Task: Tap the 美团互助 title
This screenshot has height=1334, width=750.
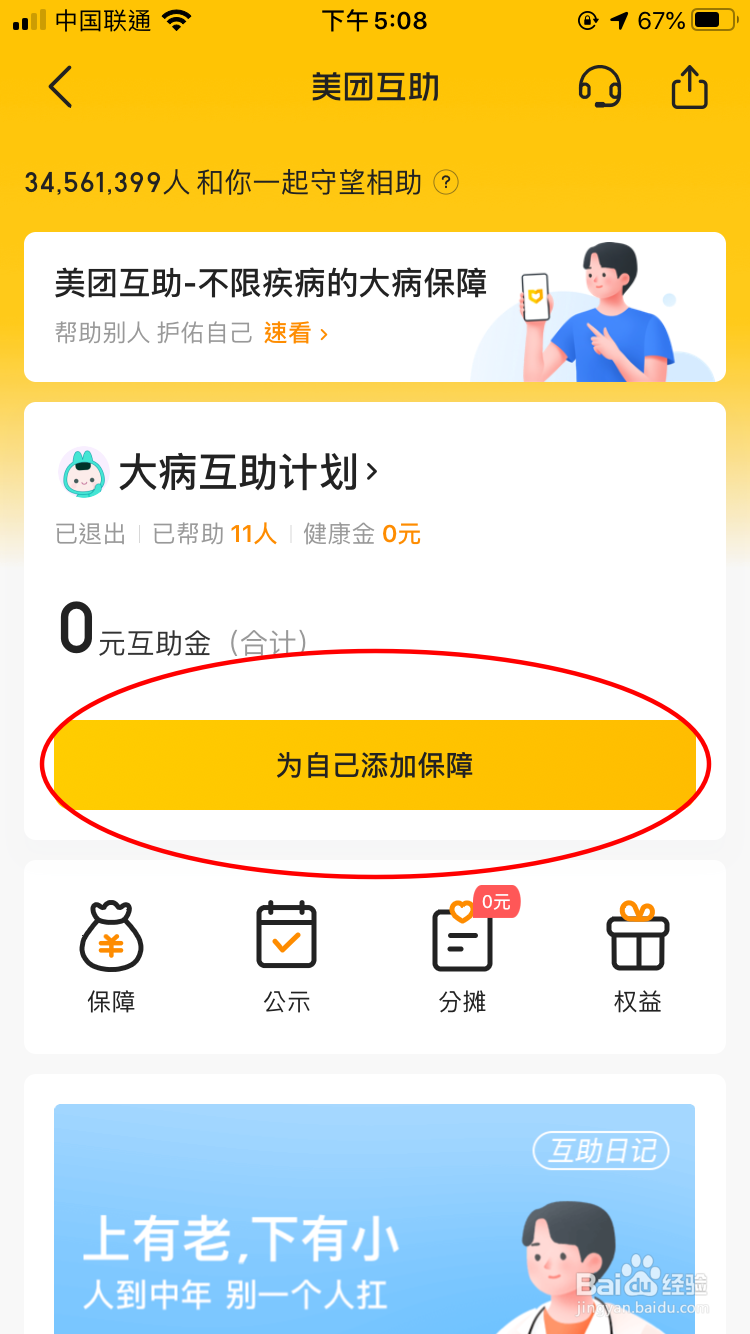Action: pyautogui.click(x=375, y=87)
